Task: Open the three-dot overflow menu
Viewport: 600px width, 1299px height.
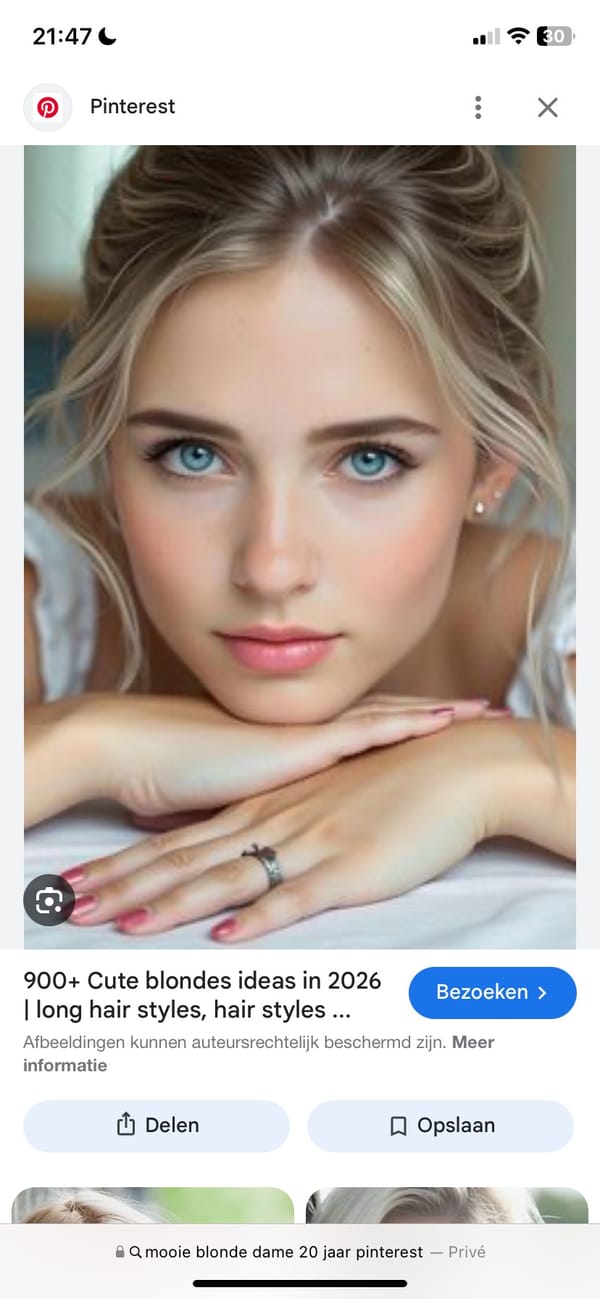Action: [x=478, y=107]
